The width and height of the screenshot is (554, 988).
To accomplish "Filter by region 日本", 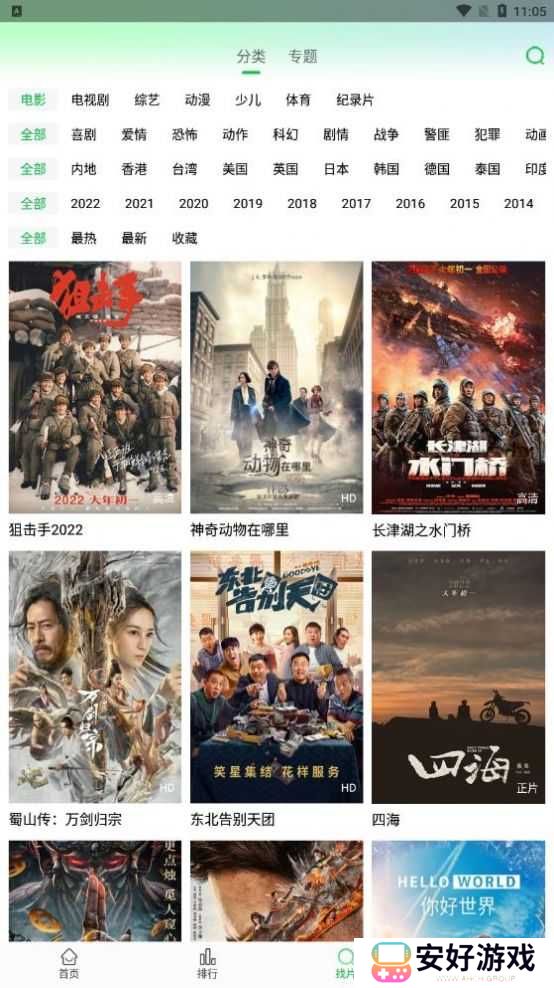I will click(336, 169).
